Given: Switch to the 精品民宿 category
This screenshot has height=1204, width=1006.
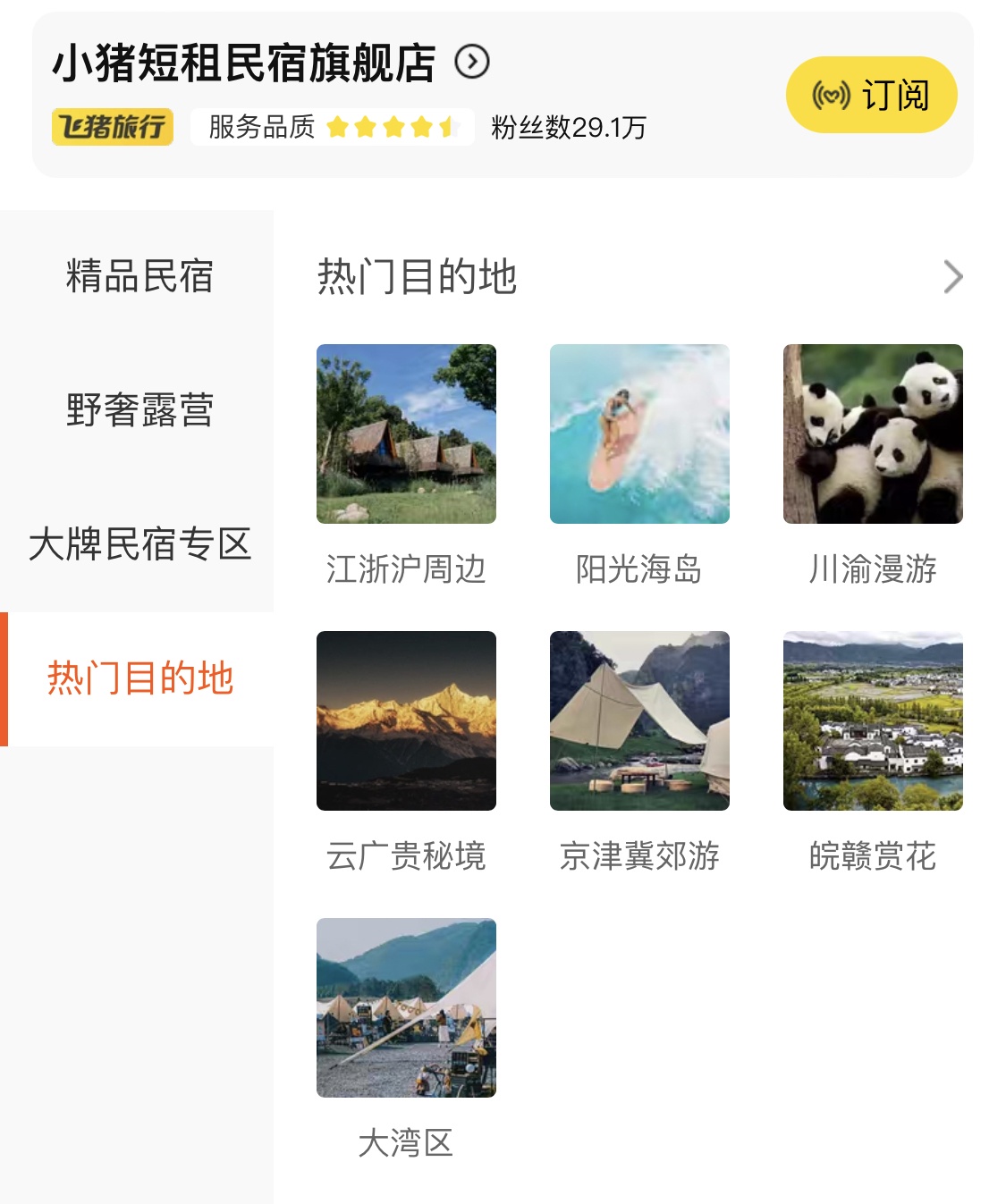Looking at the screenshot, I should pos(139,276).
